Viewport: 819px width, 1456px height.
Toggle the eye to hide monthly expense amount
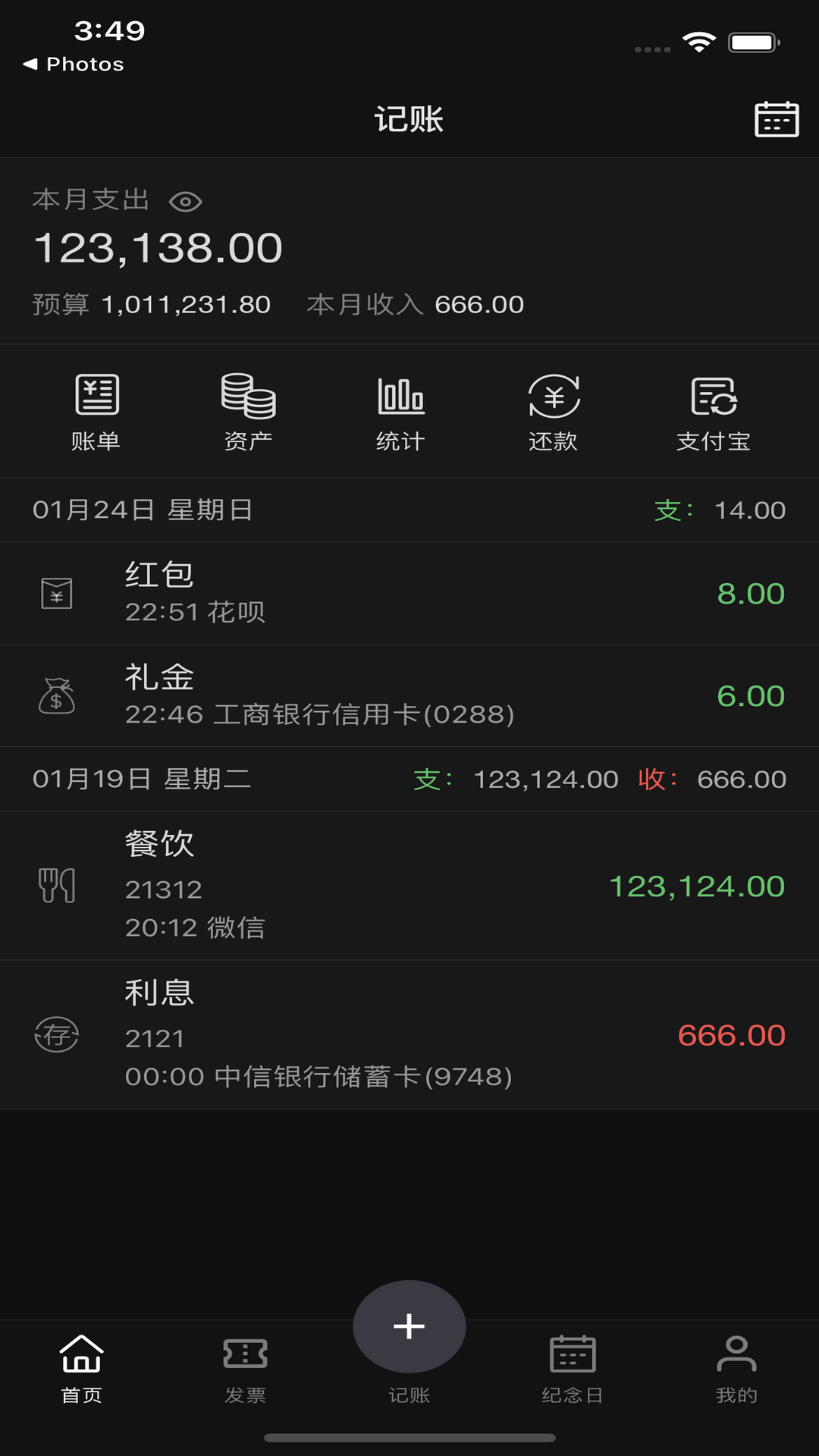(x=184, y=201)
